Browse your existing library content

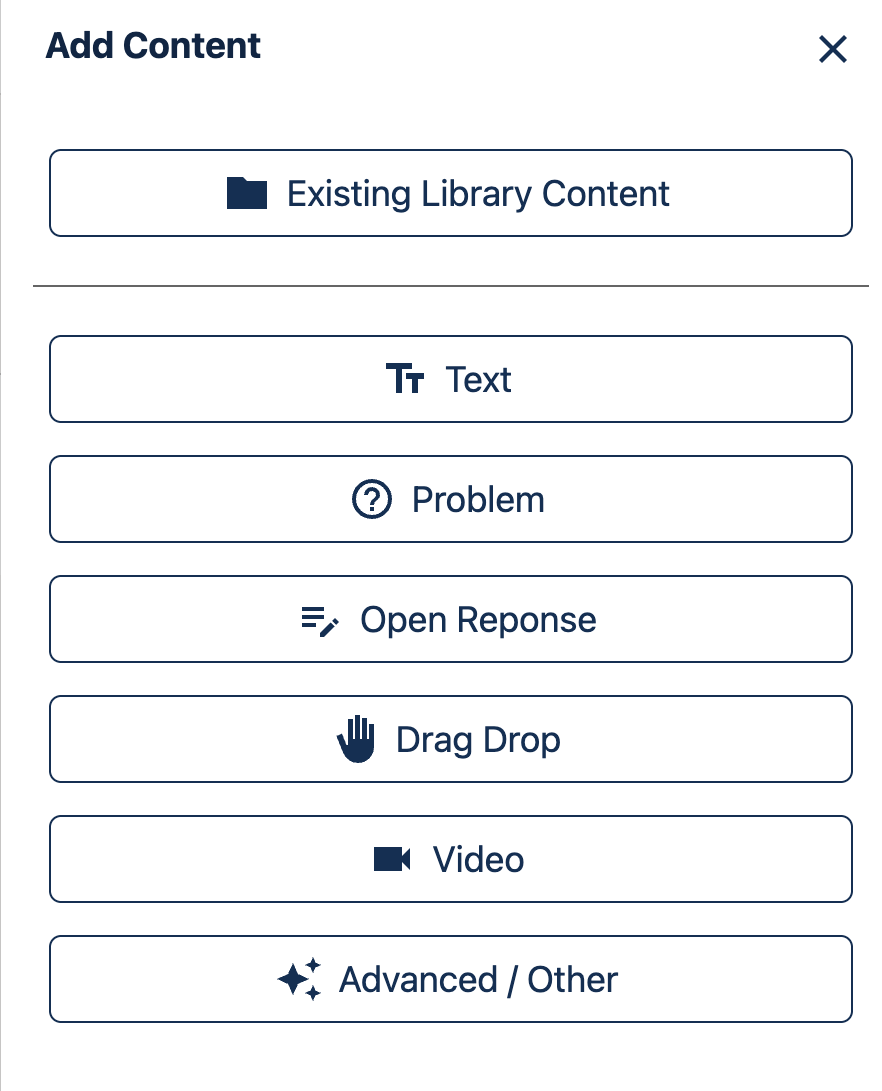(x=450, y=192)
